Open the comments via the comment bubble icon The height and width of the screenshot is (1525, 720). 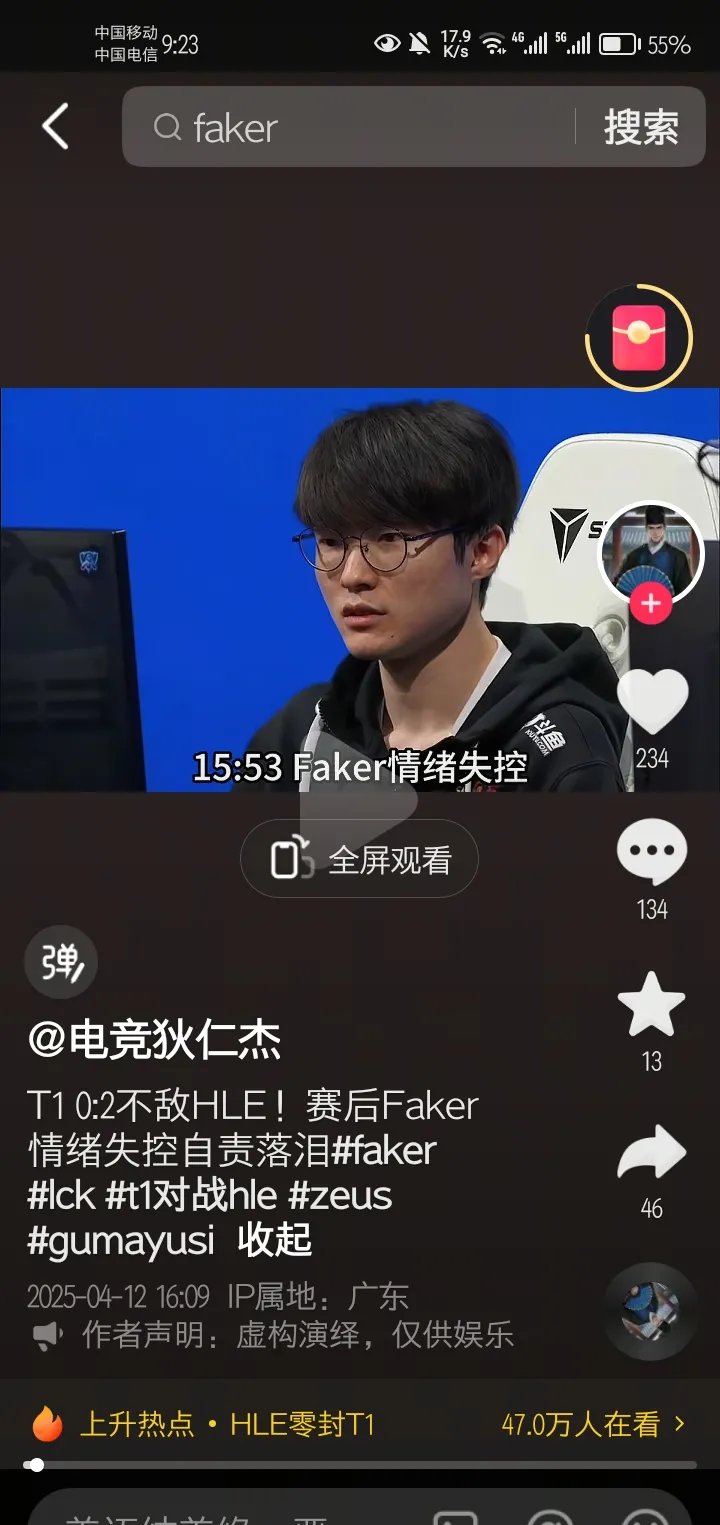pyautogui.click(x=651, y=851)
